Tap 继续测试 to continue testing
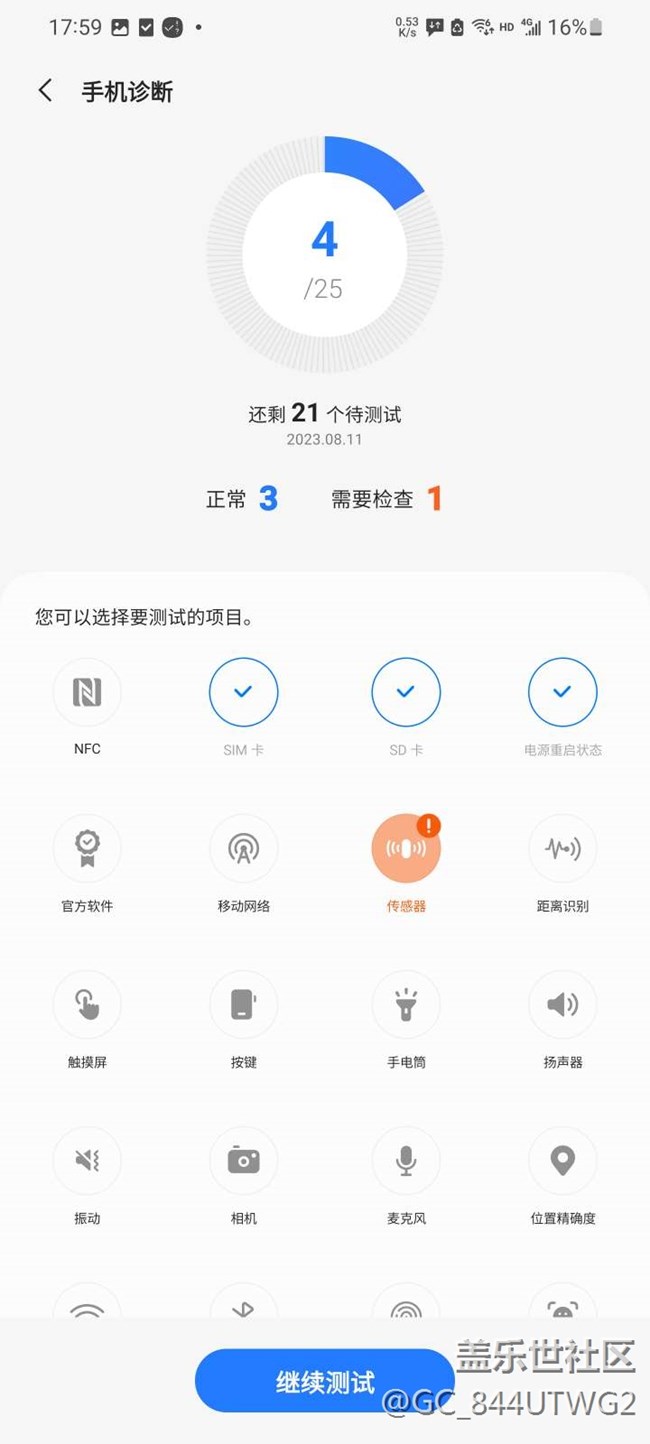The height and width of the screenshot is (1444, 650). point(325,1381)
